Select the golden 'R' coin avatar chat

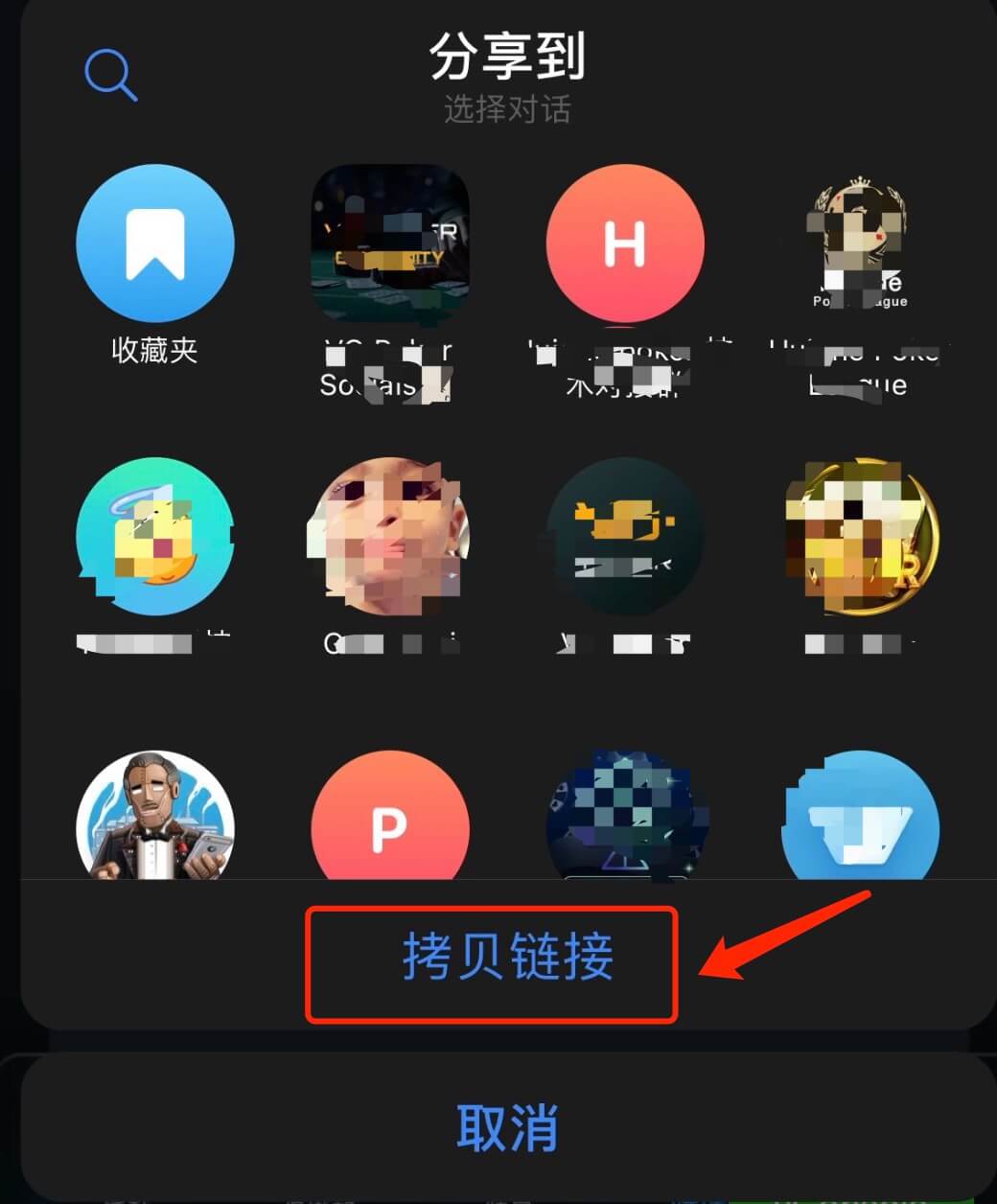click(x=860, y=537)
